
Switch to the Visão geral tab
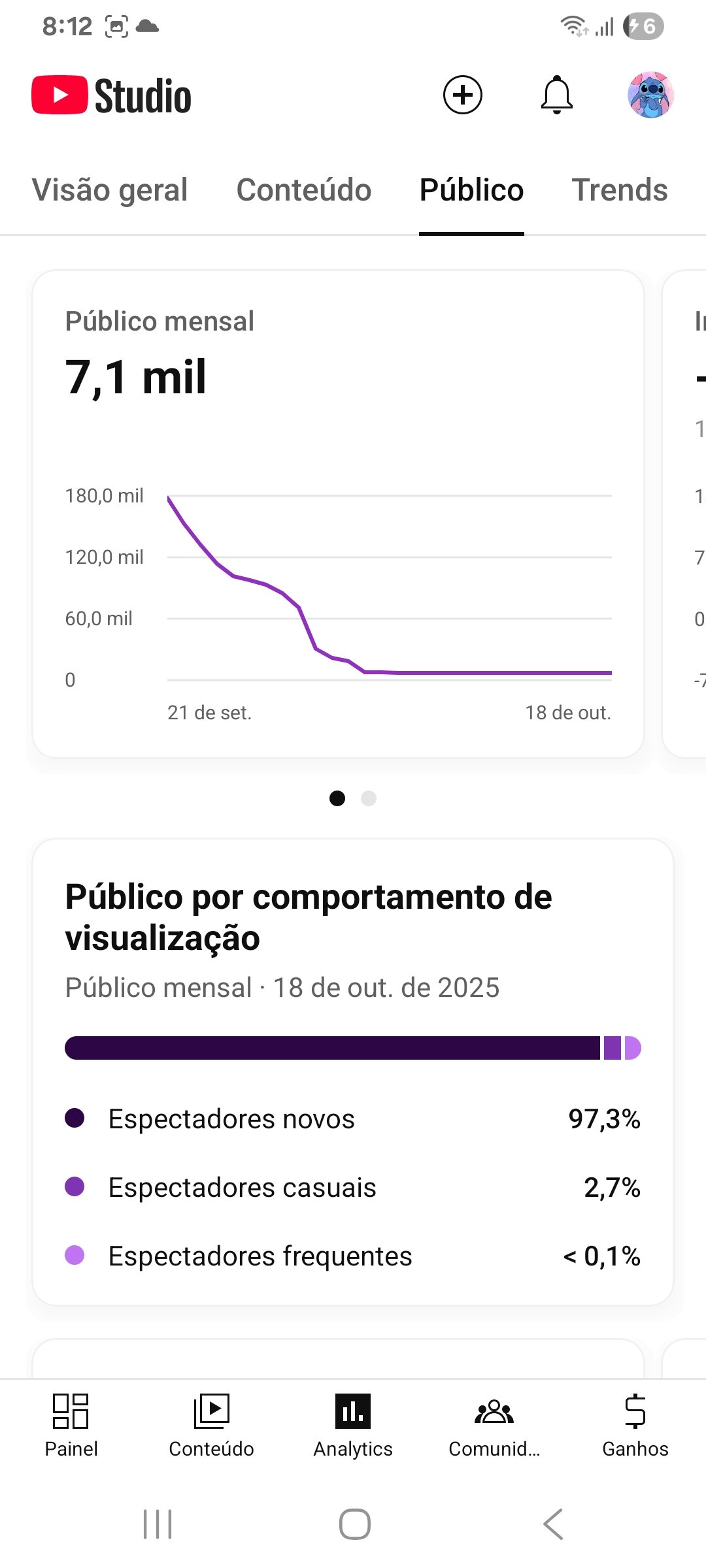pyautogui.click(x=110, y=190)
